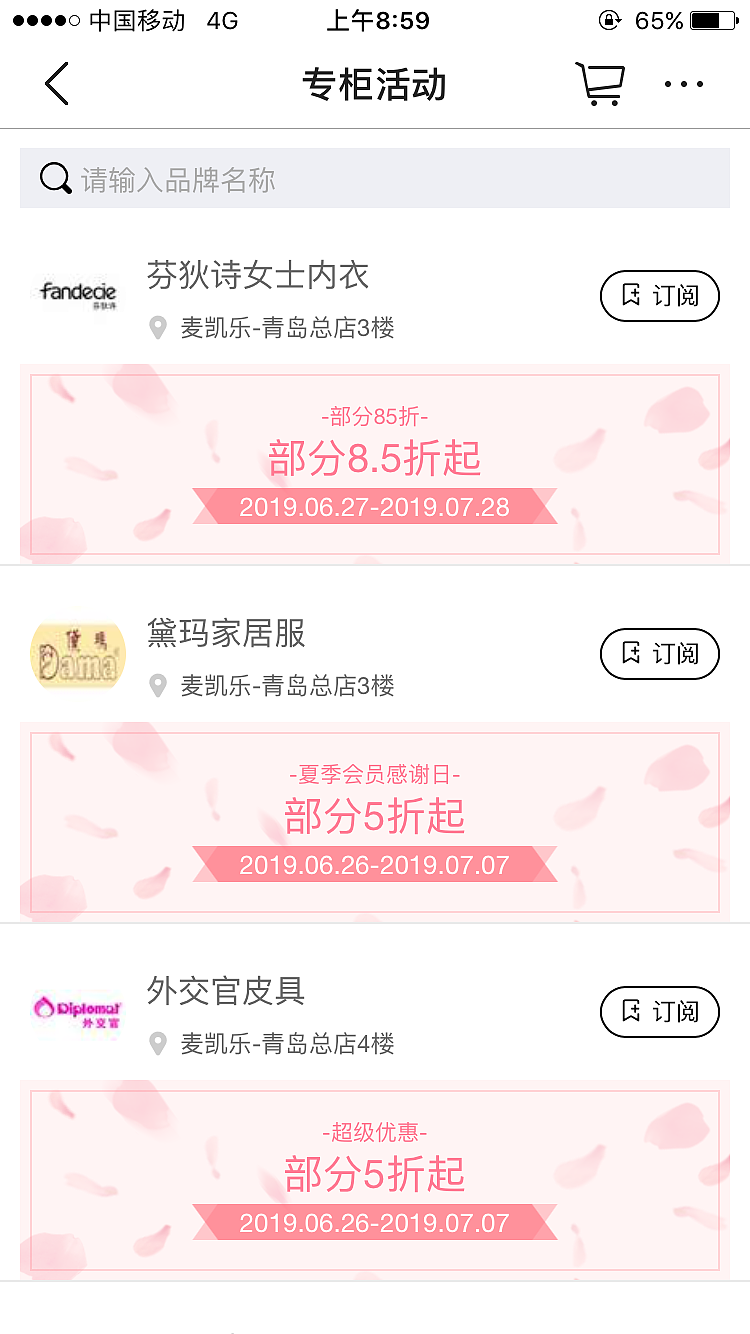Open the more options ellipsis menu

(683, 84)
